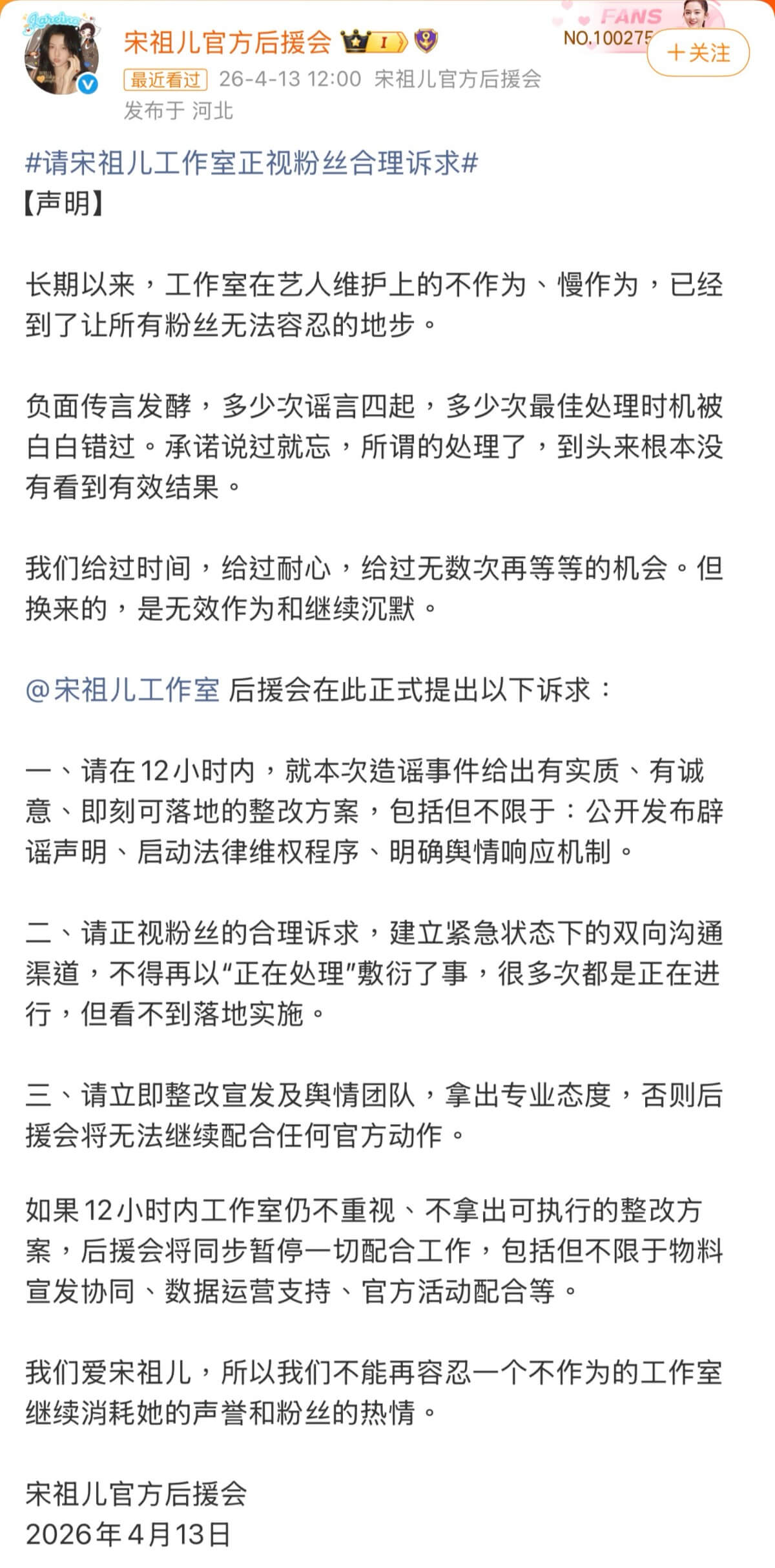The width and height of the screenshot is (775, 1568).
Task: Open hashtag #请宋祖儿工作室正视粉丝合理诉求#
Action: pos(251,163)
